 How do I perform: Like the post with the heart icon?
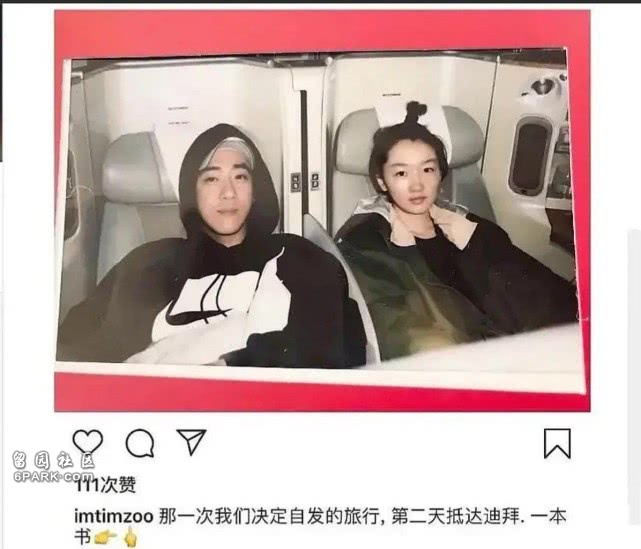[88, 442]
